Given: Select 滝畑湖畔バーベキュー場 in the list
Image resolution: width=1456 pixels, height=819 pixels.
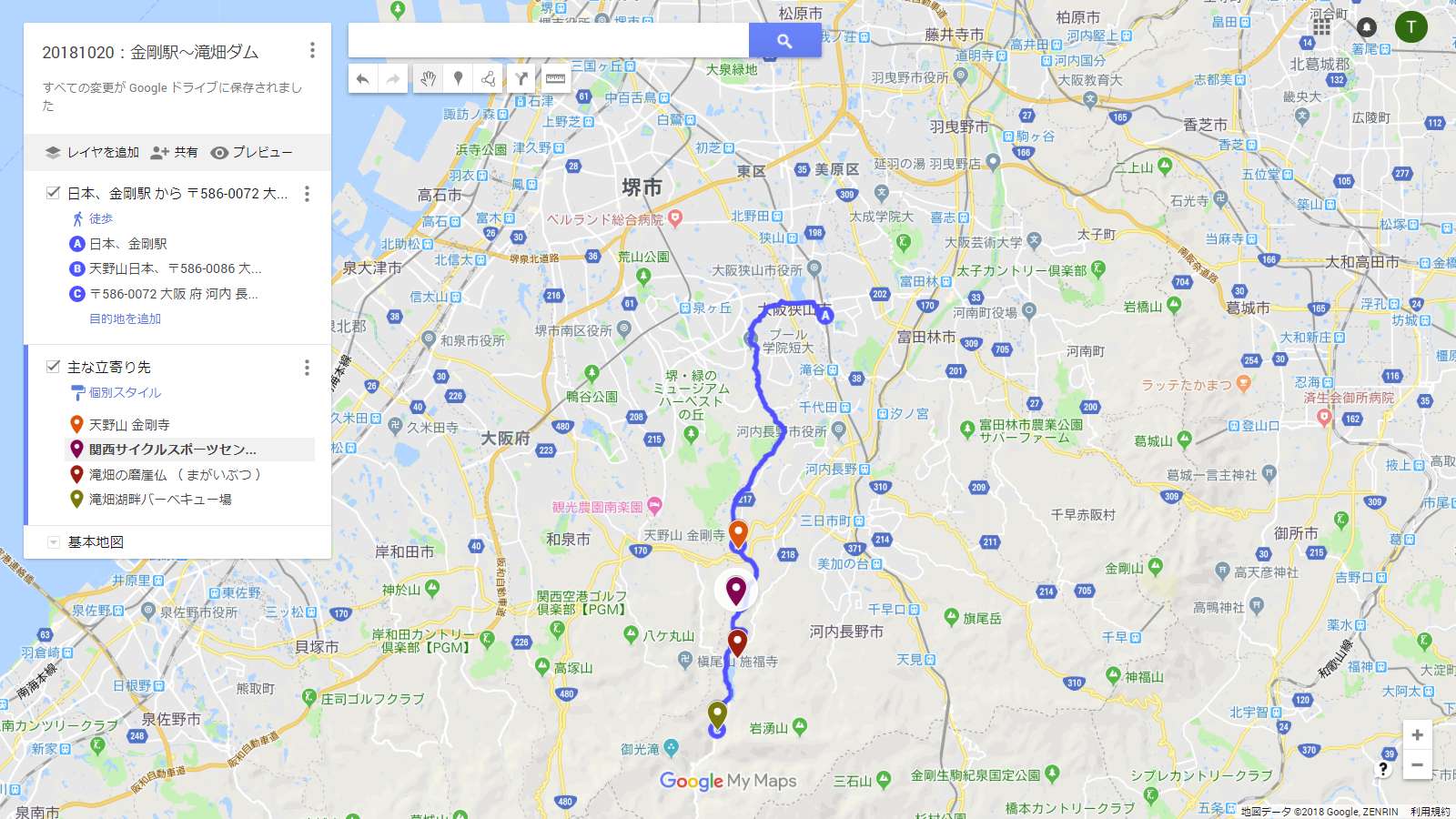Looking at the screenshot, I should tap(160, 499).
